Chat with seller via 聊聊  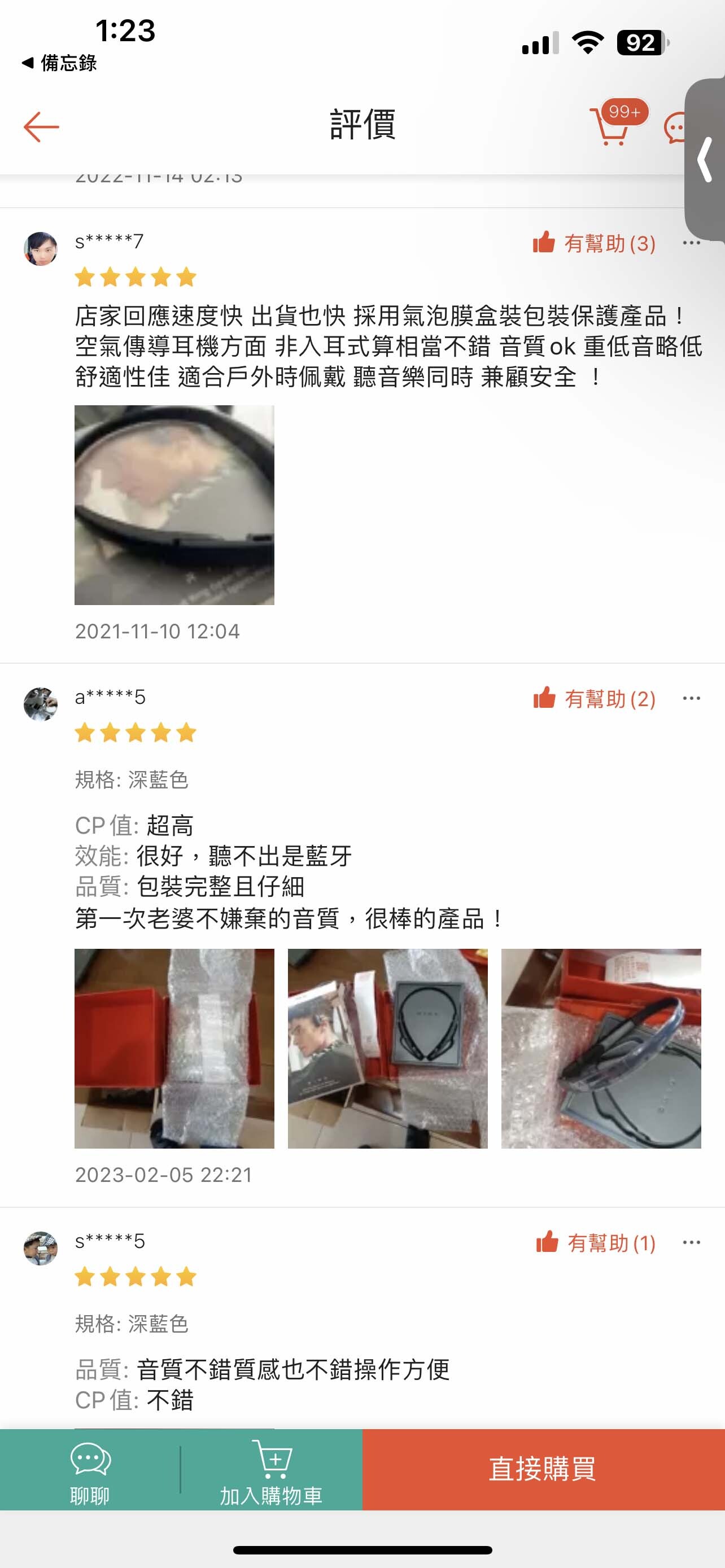click(x=90, y=1469)
